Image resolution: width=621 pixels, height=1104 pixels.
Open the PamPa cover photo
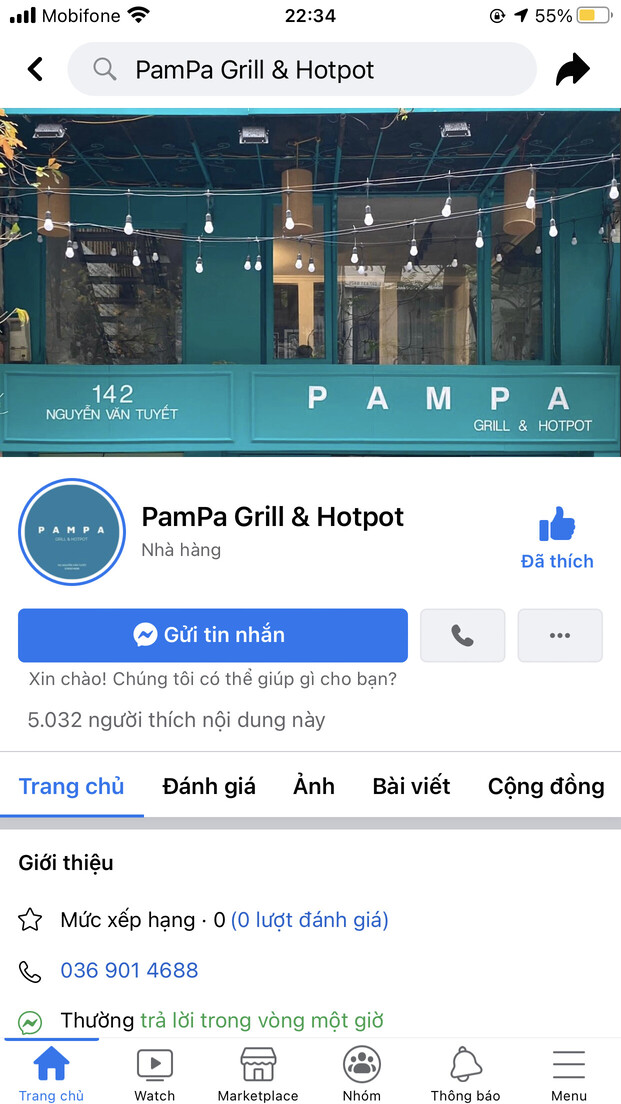tap(310, 282)
